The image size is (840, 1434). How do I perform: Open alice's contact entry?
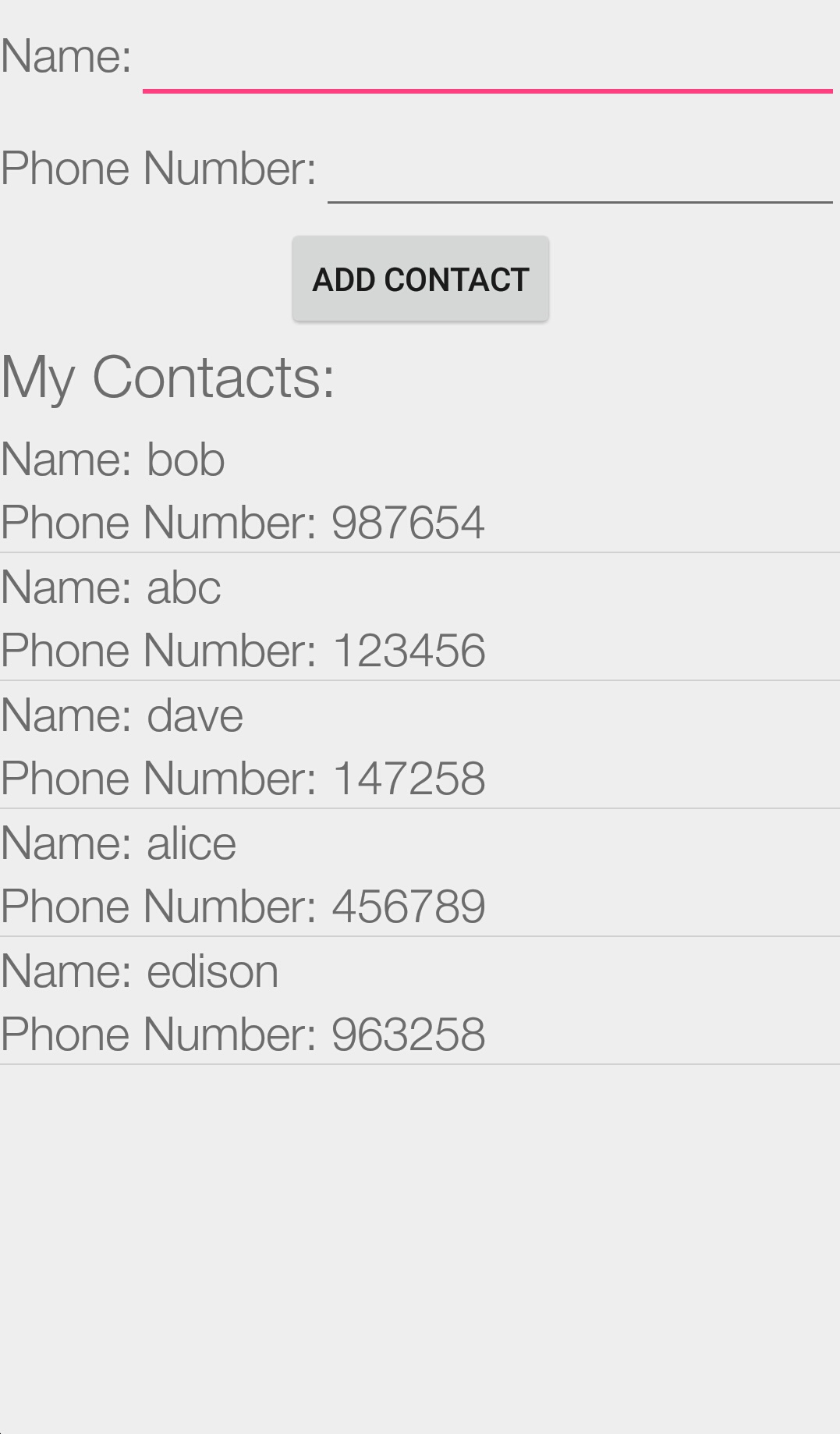(x=420, y=873)
